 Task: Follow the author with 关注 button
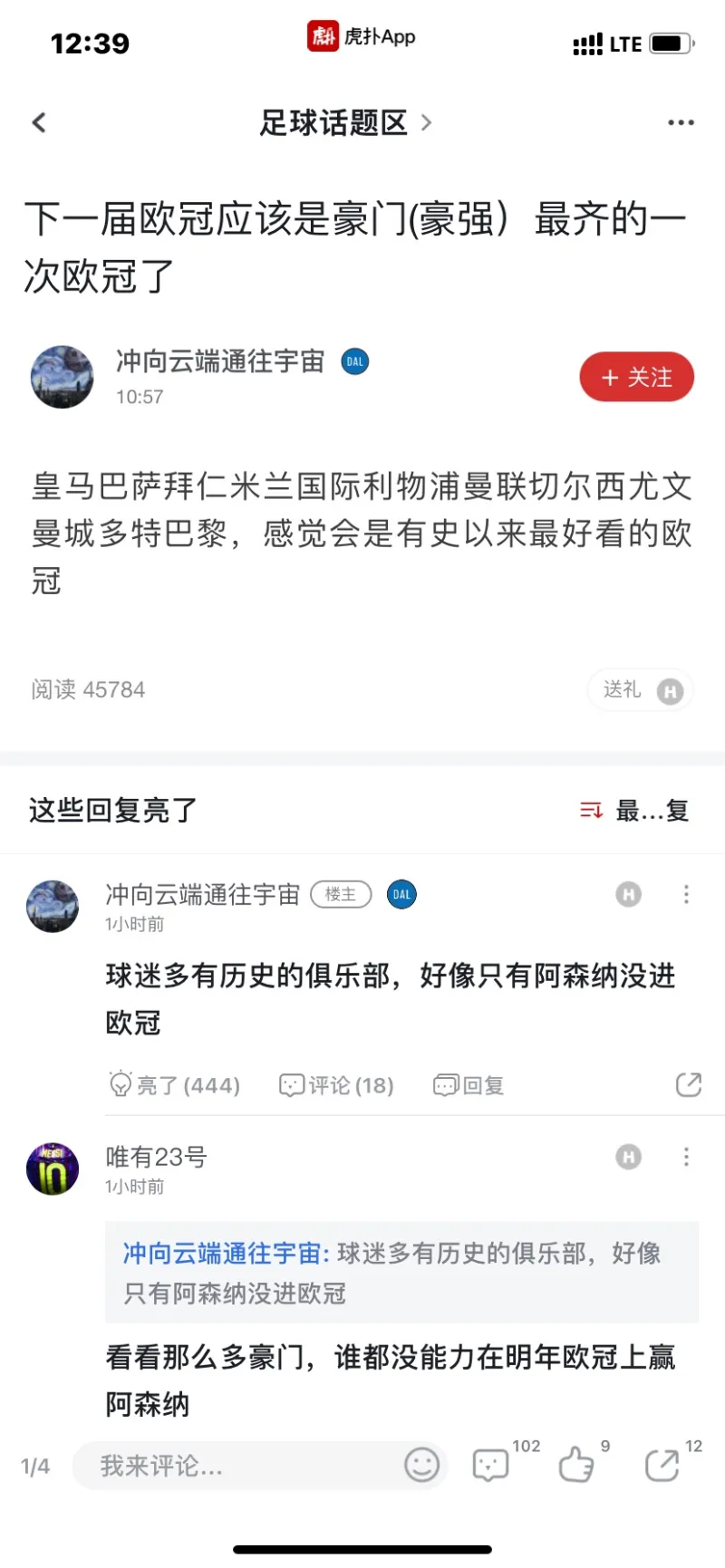point(636,377)
